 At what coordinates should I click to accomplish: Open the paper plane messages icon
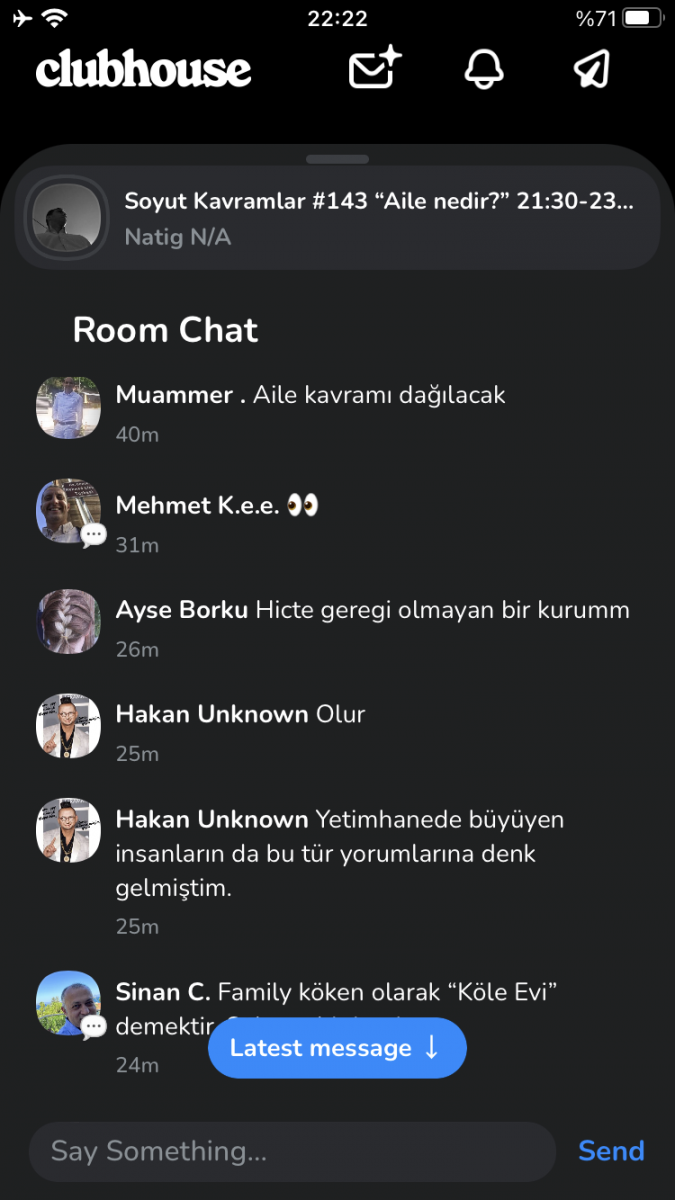coord(592,69)
